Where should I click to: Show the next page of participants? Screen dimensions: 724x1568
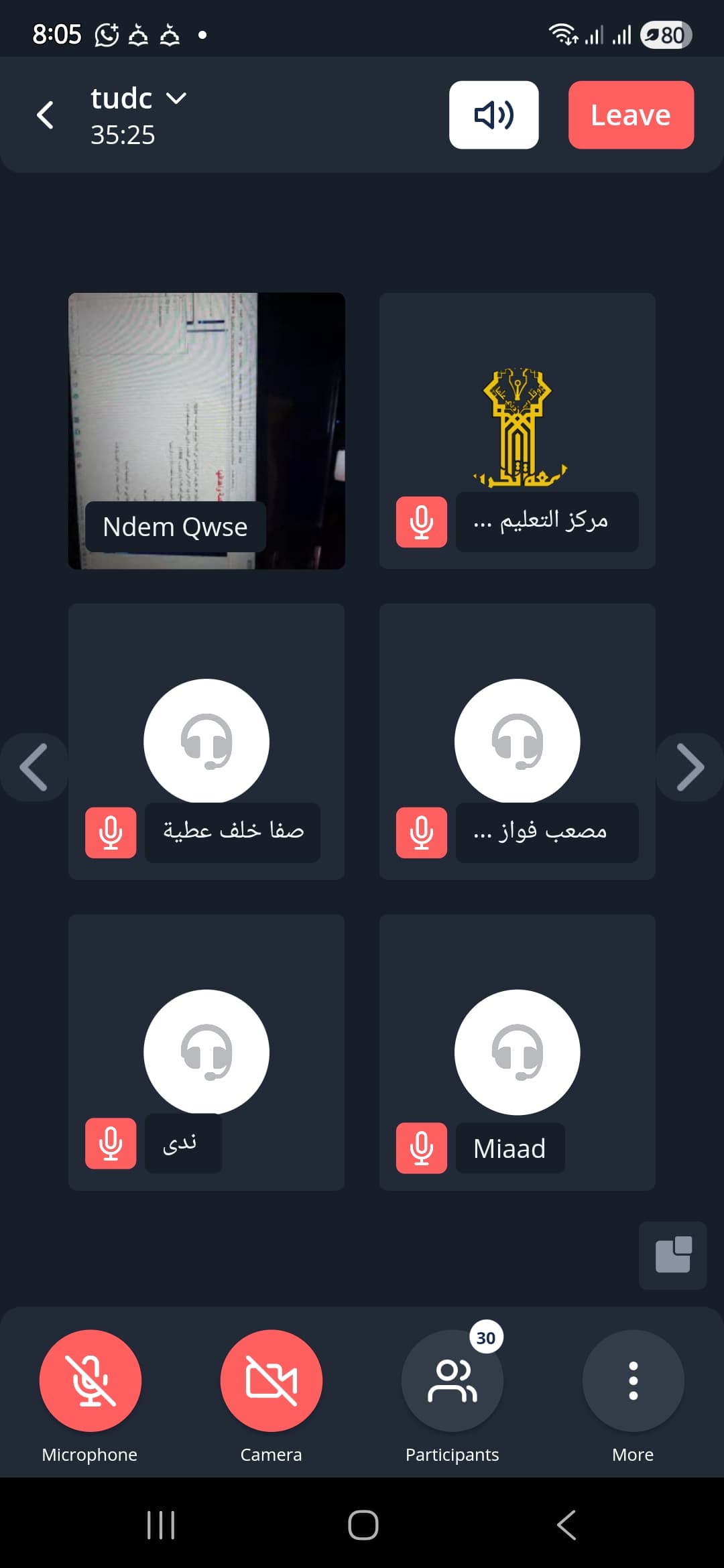(690, 767)
